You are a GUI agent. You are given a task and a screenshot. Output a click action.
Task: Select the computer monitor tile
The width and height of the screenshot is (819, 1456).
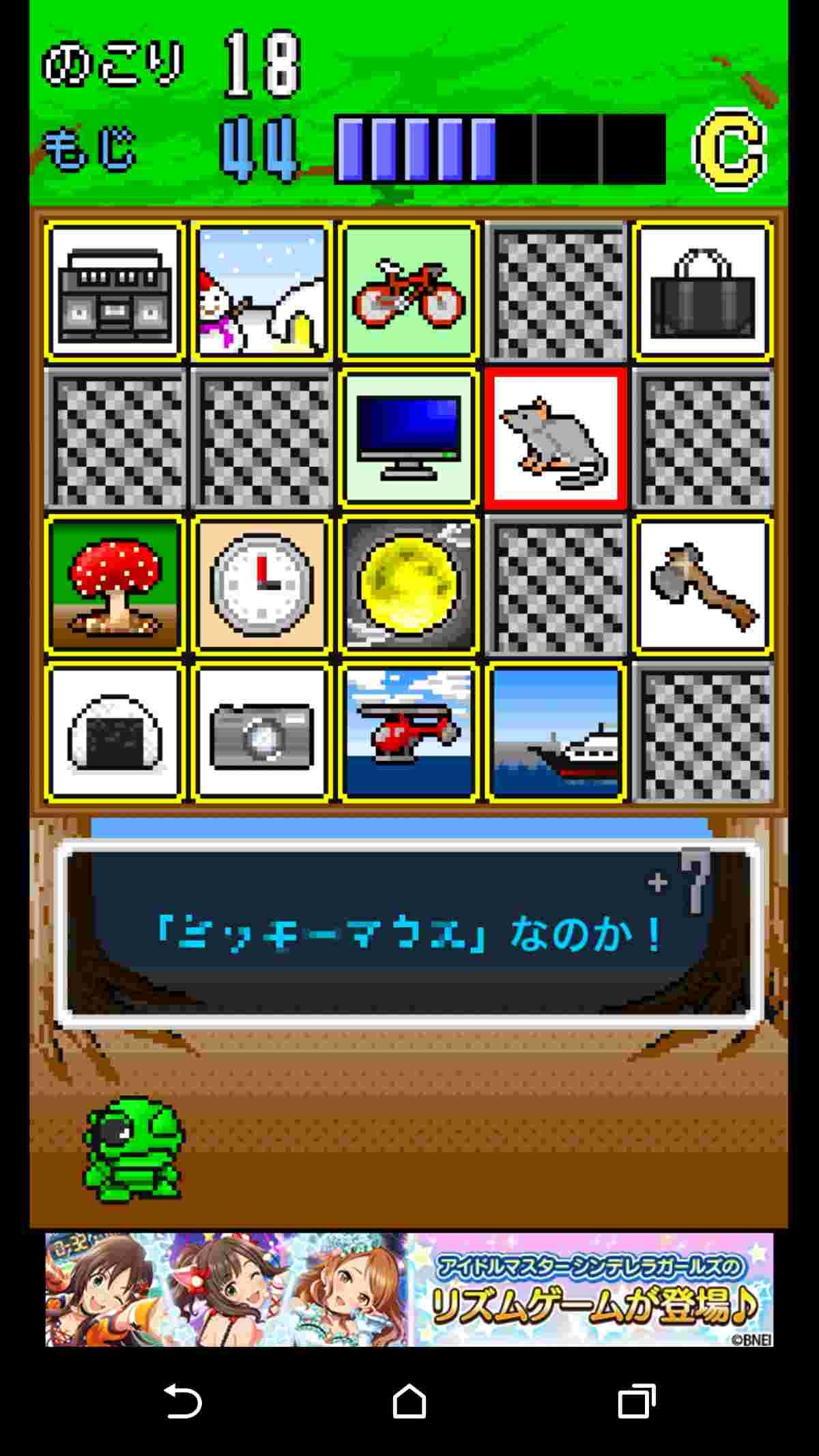(408, 438)
